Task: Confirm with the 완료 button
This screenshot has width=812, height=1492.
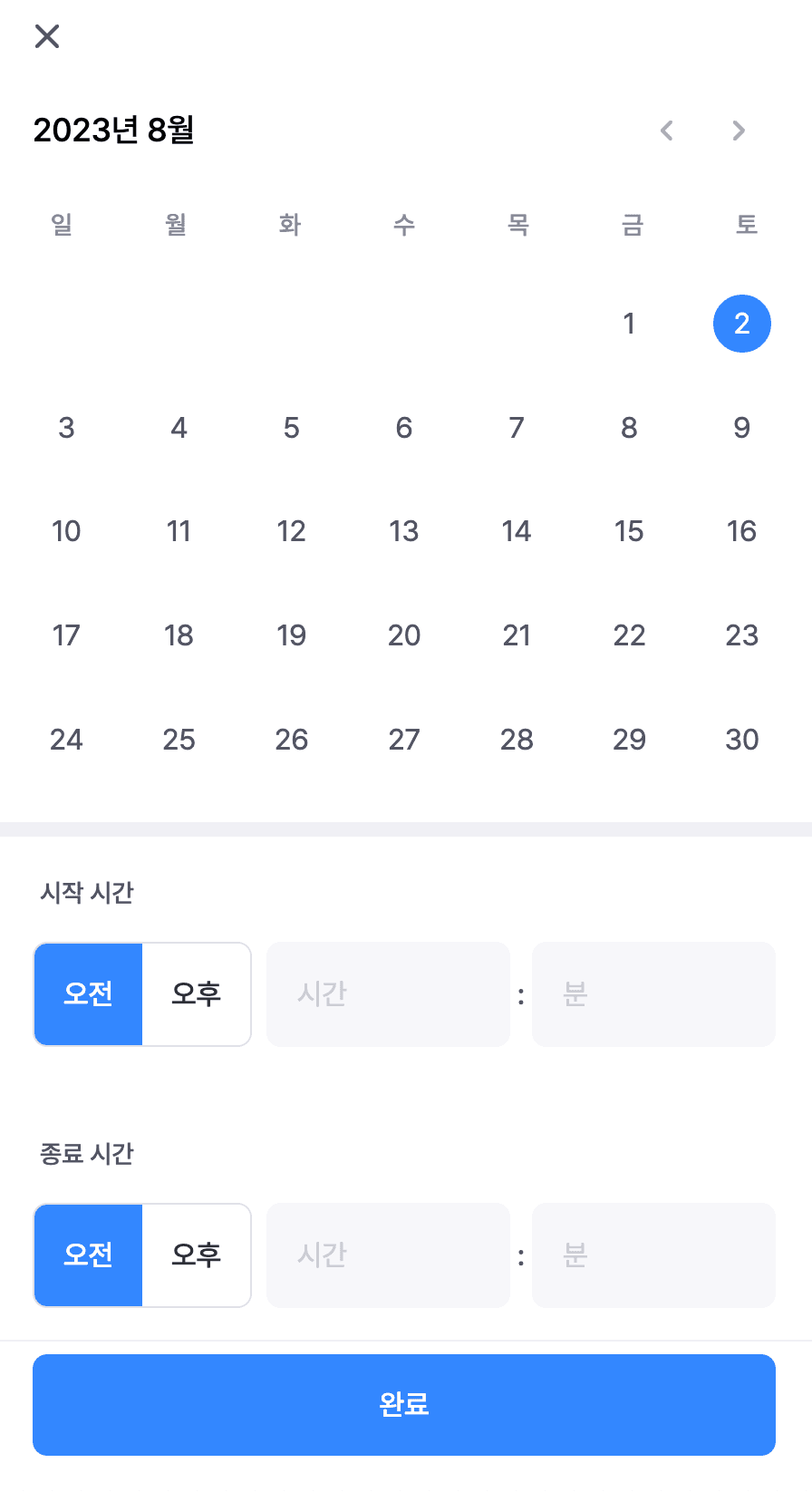Action: click(x=404, y=1405)
